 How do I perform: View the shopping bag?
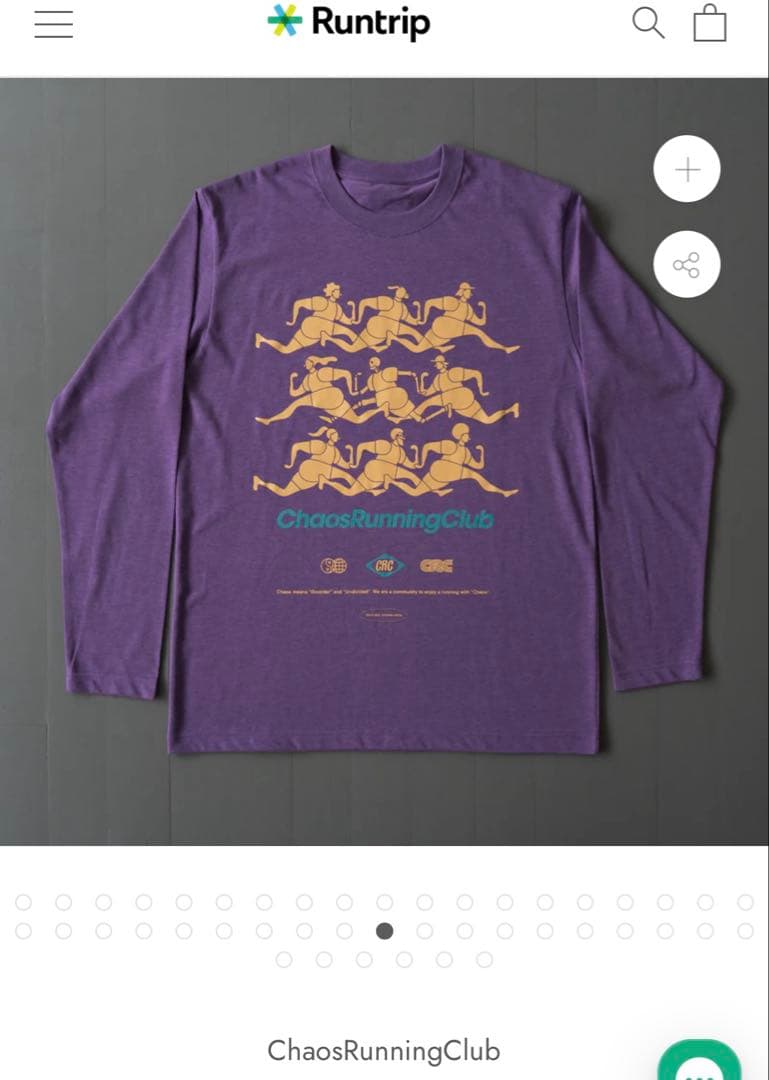[x=710, y=23]
